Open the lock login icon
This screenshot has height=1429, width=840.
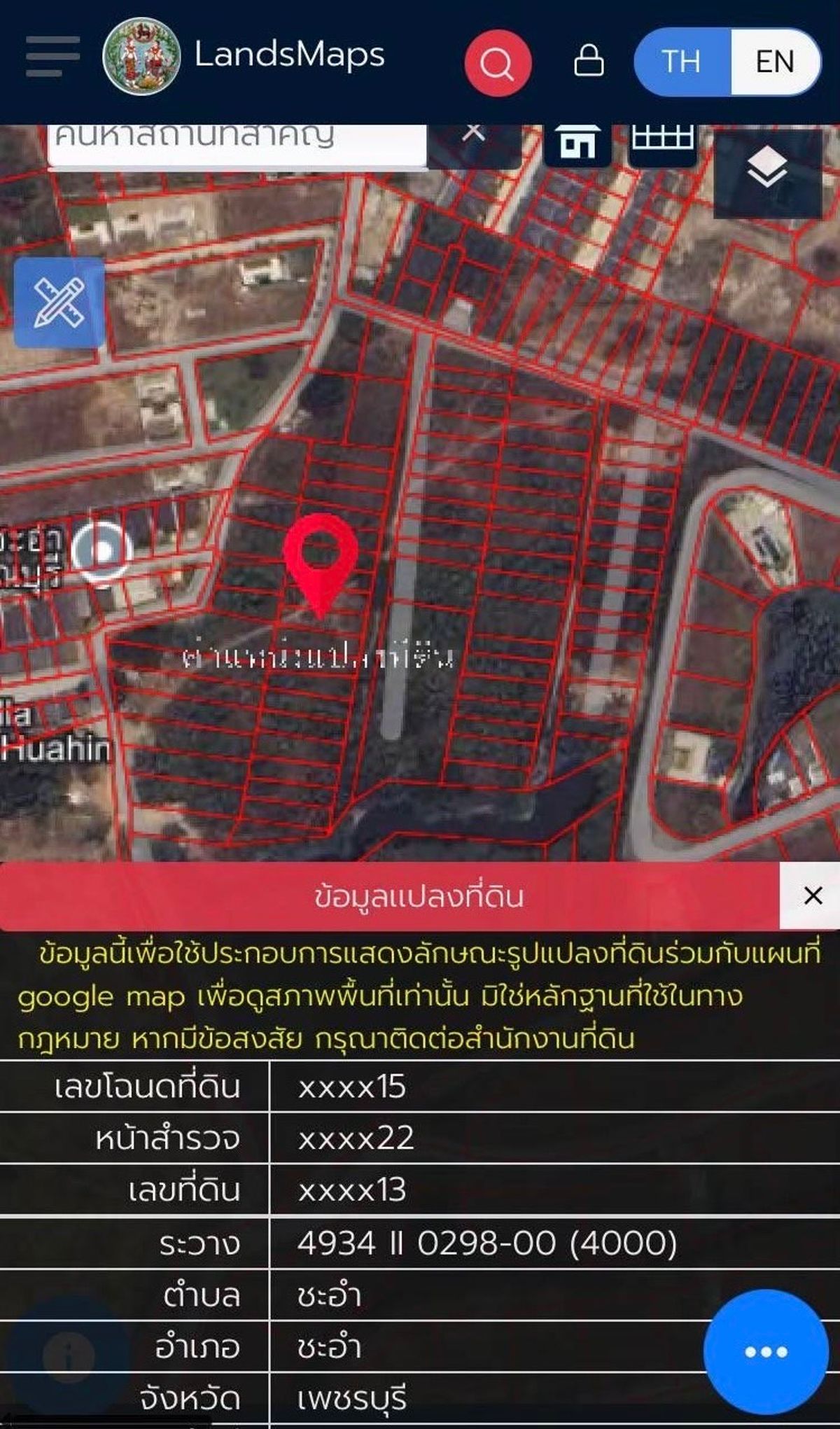click(589, 60)
